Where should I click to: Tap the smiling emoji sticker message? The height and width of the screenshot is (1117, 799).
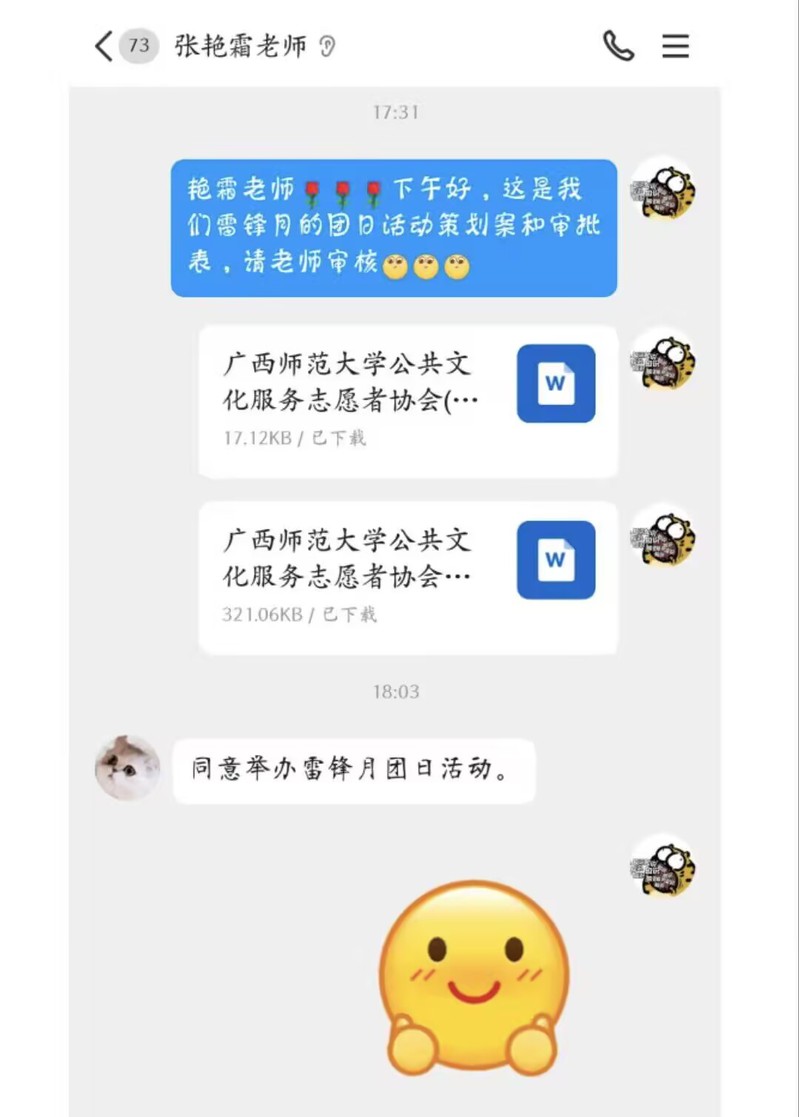coord(473,977)
